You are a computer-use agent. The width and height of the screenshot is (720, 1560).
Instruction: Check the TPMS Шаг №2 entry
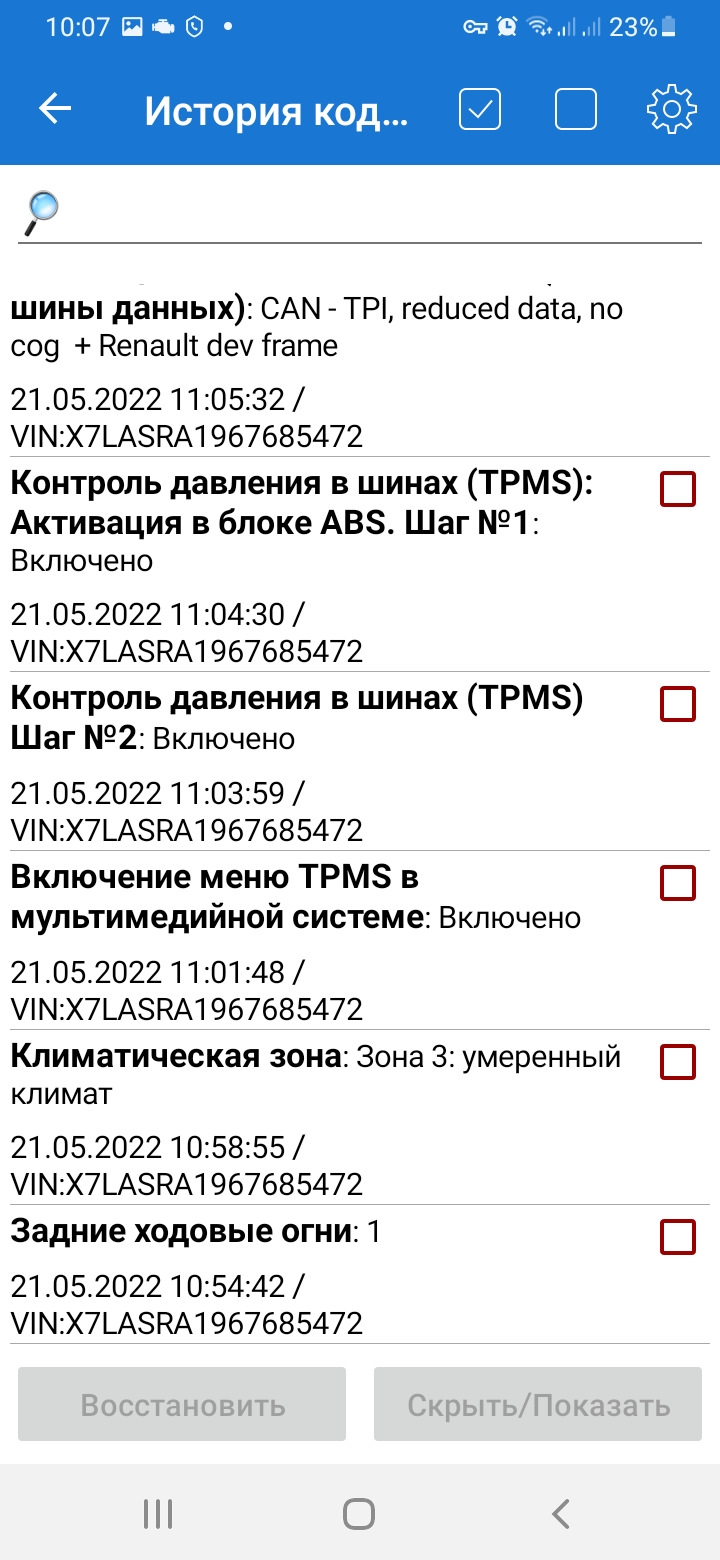pyautogui.click(x=678, y=704)
